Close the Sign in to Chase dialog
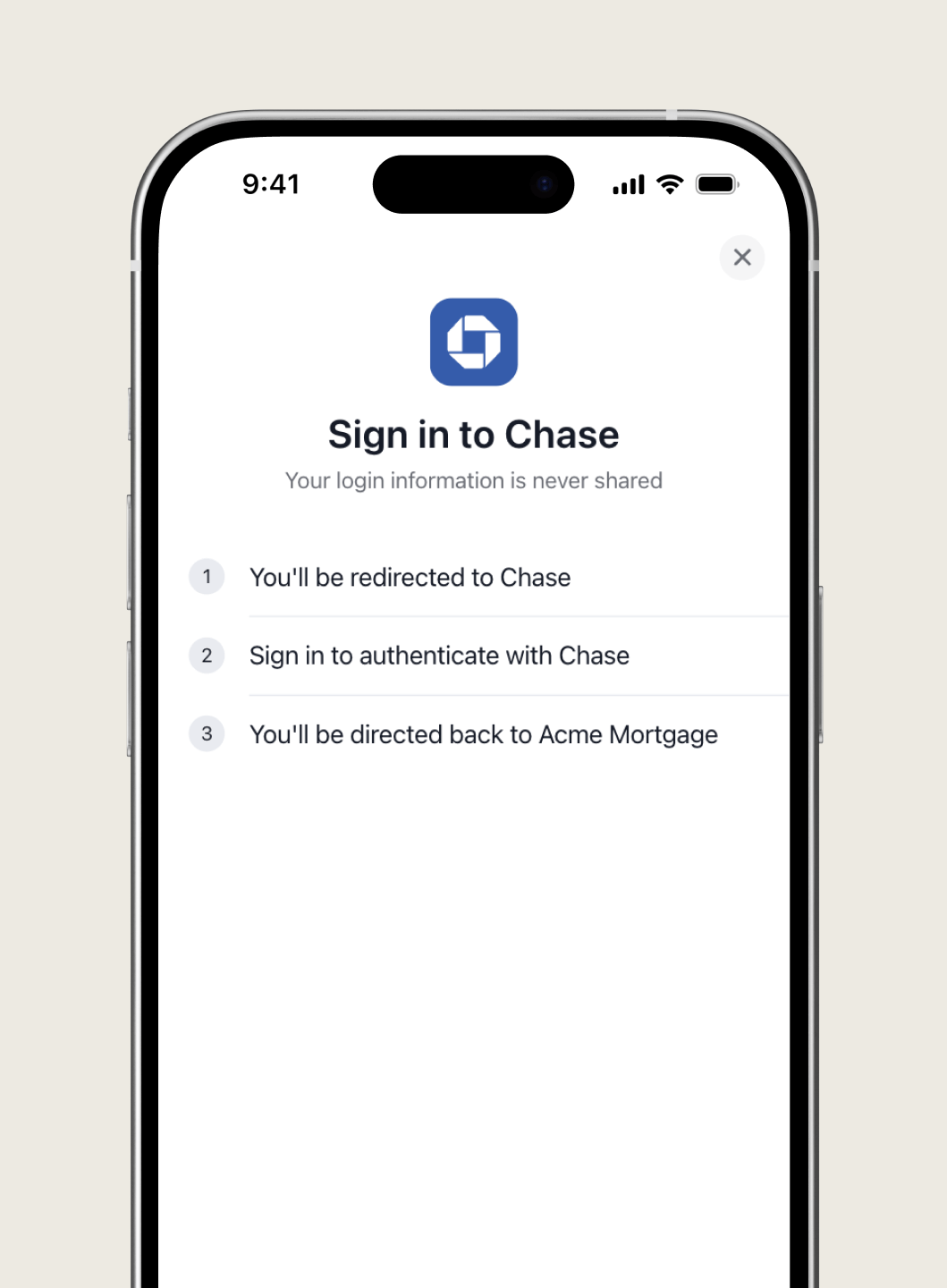The image size is (947, 1288). 741,258
